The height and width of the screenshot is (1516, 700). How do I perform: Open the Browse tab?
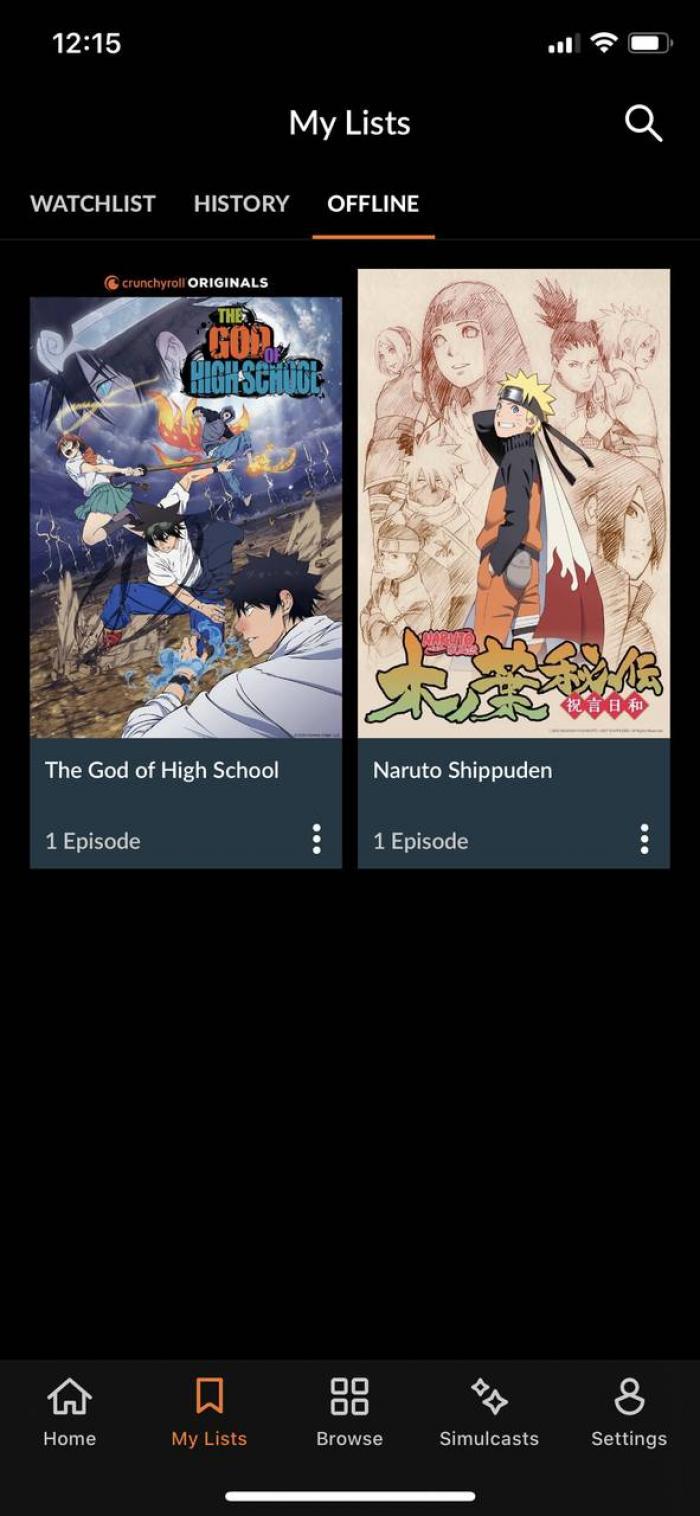[x=349, y=1412]
